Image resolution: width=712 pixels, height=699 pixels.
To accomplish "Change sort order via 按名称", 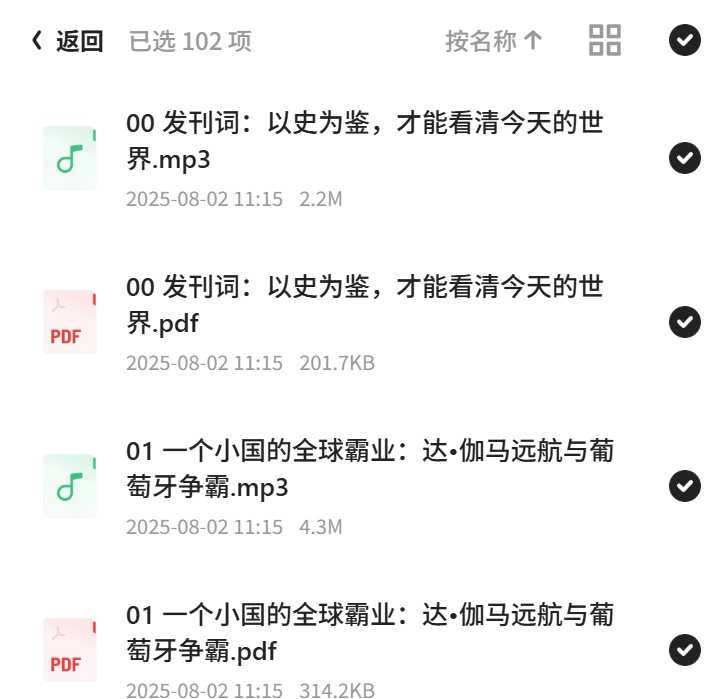I will pyautogui.click(x=494, y=41).
